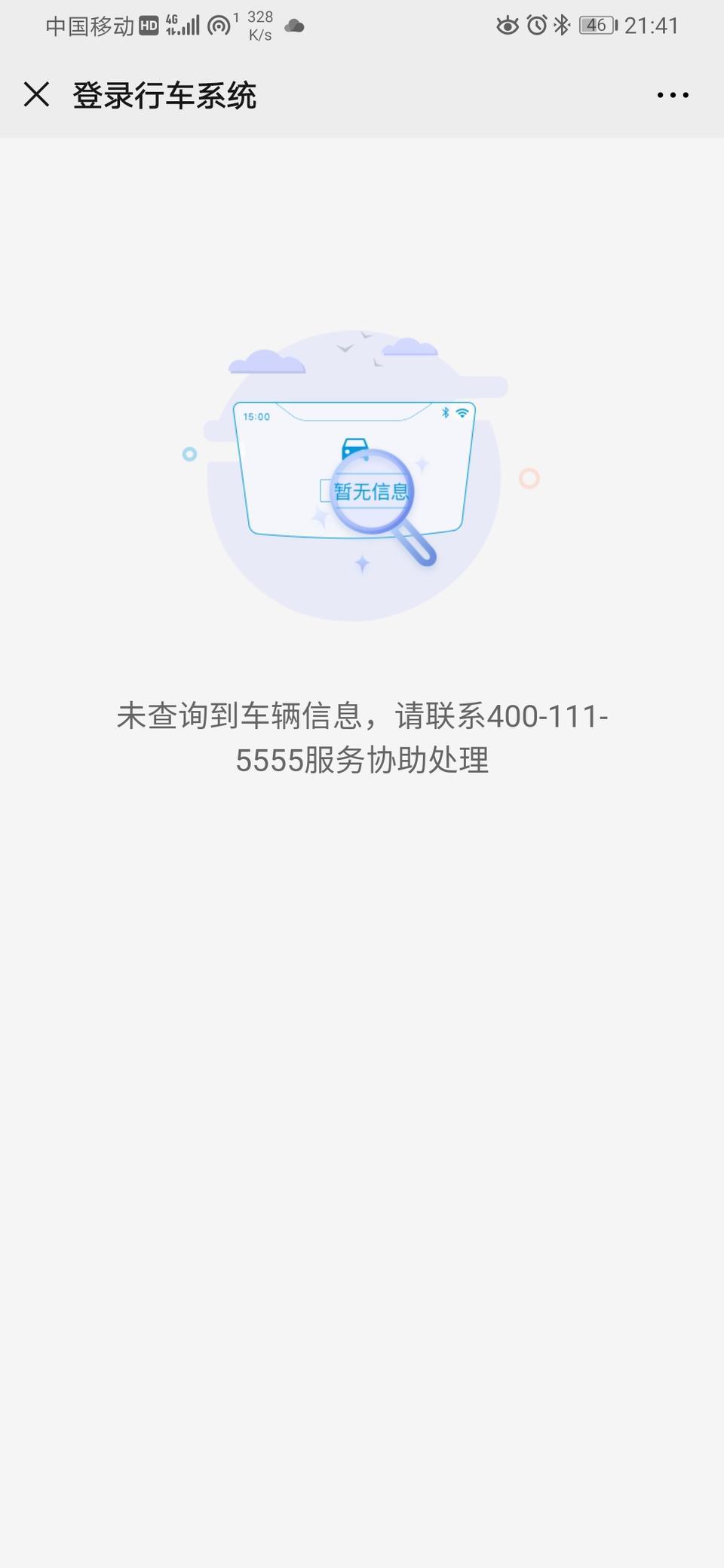
Task: Close the 登录行车系统 page with the X
Action: 36,95
